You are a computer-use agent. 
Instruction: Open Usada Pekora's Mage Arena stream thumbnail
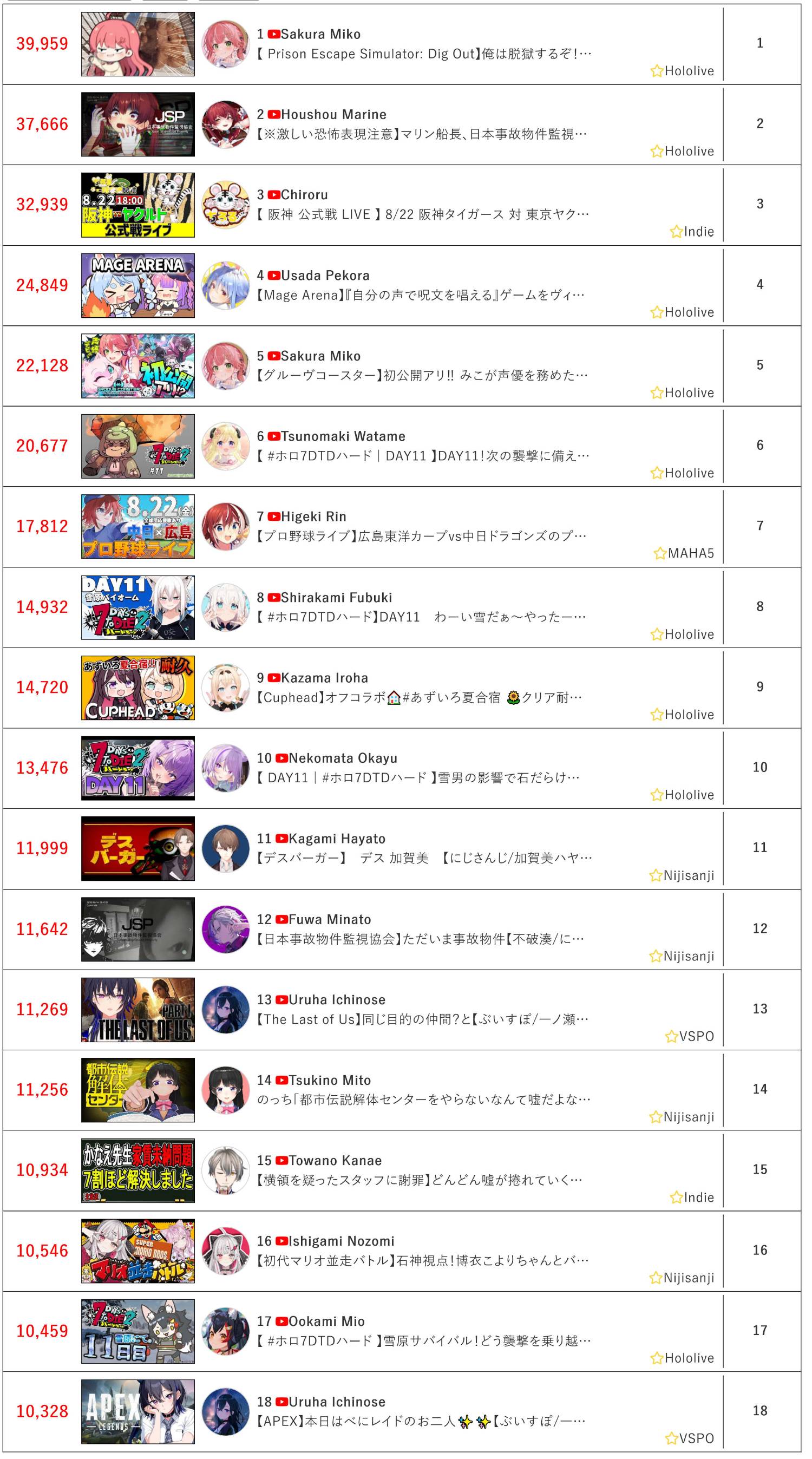(137, 285)
